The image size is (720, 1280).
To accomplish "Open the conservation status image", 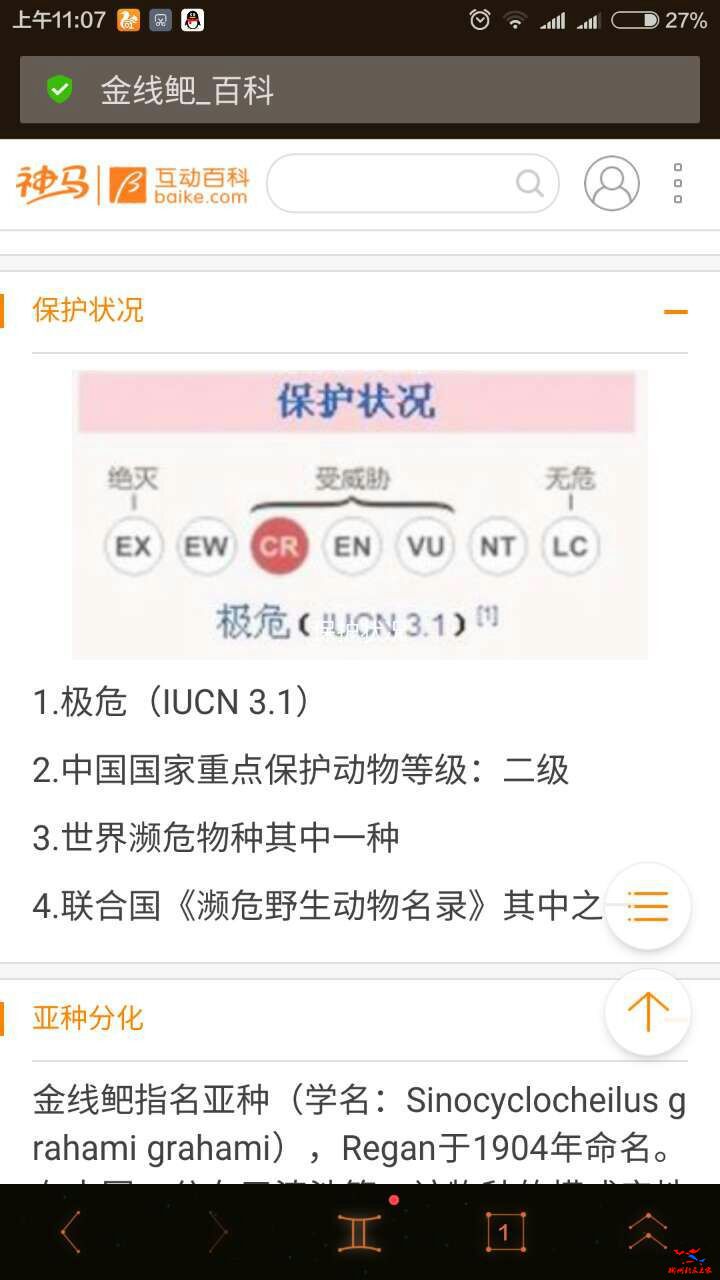I will (x=360, y=514).
